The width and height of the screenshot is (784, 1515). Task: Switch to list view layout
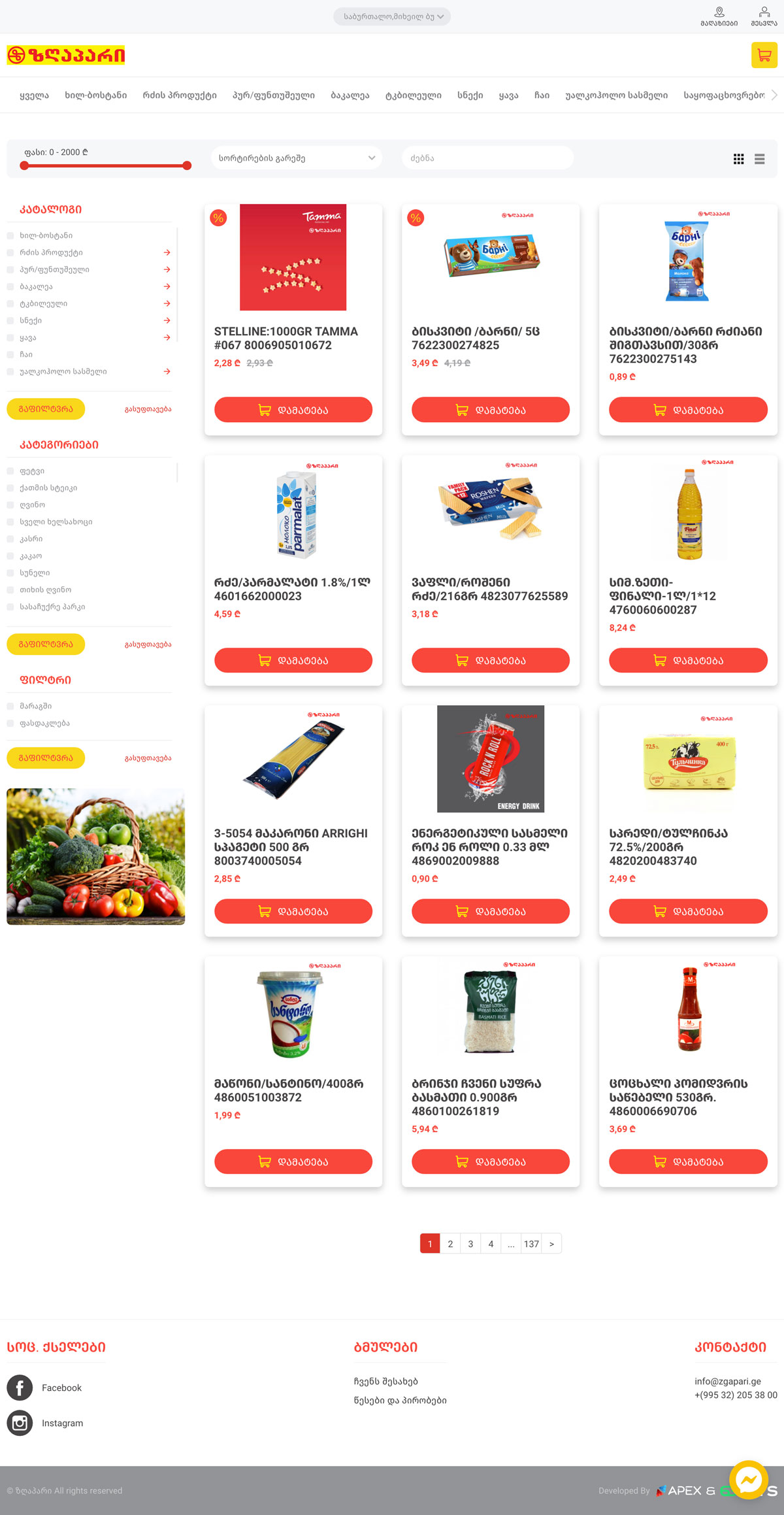click(759, 159)
